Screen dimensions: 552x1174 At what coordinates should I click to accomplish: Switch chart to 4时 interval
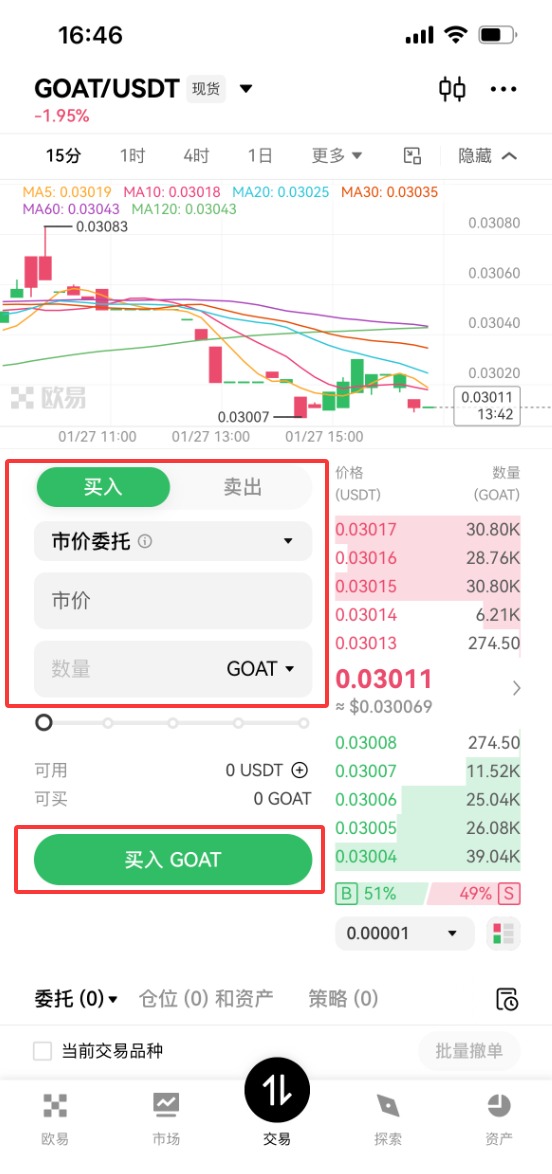196,156
